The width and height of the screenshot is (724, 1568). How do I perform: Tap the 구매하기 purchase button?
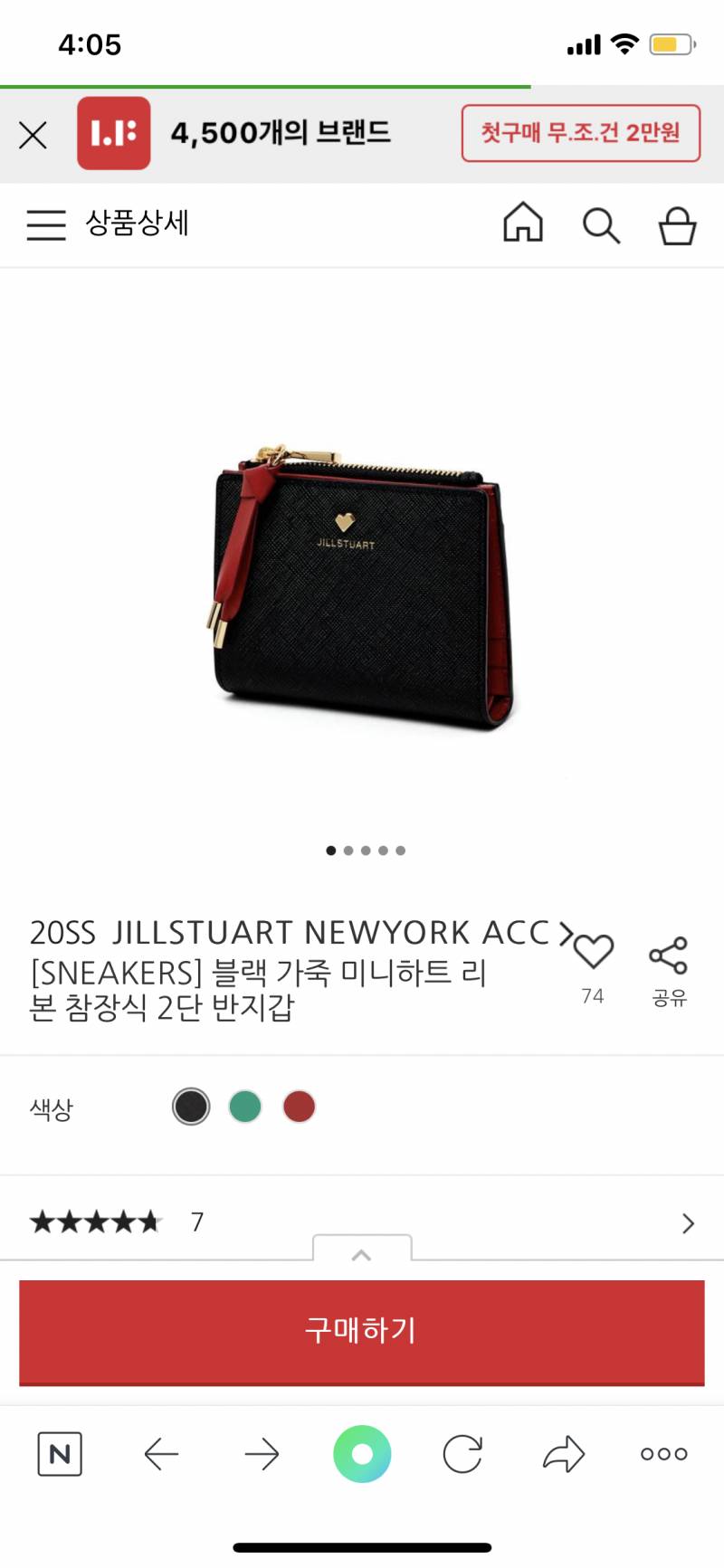tap(362, 1331)
